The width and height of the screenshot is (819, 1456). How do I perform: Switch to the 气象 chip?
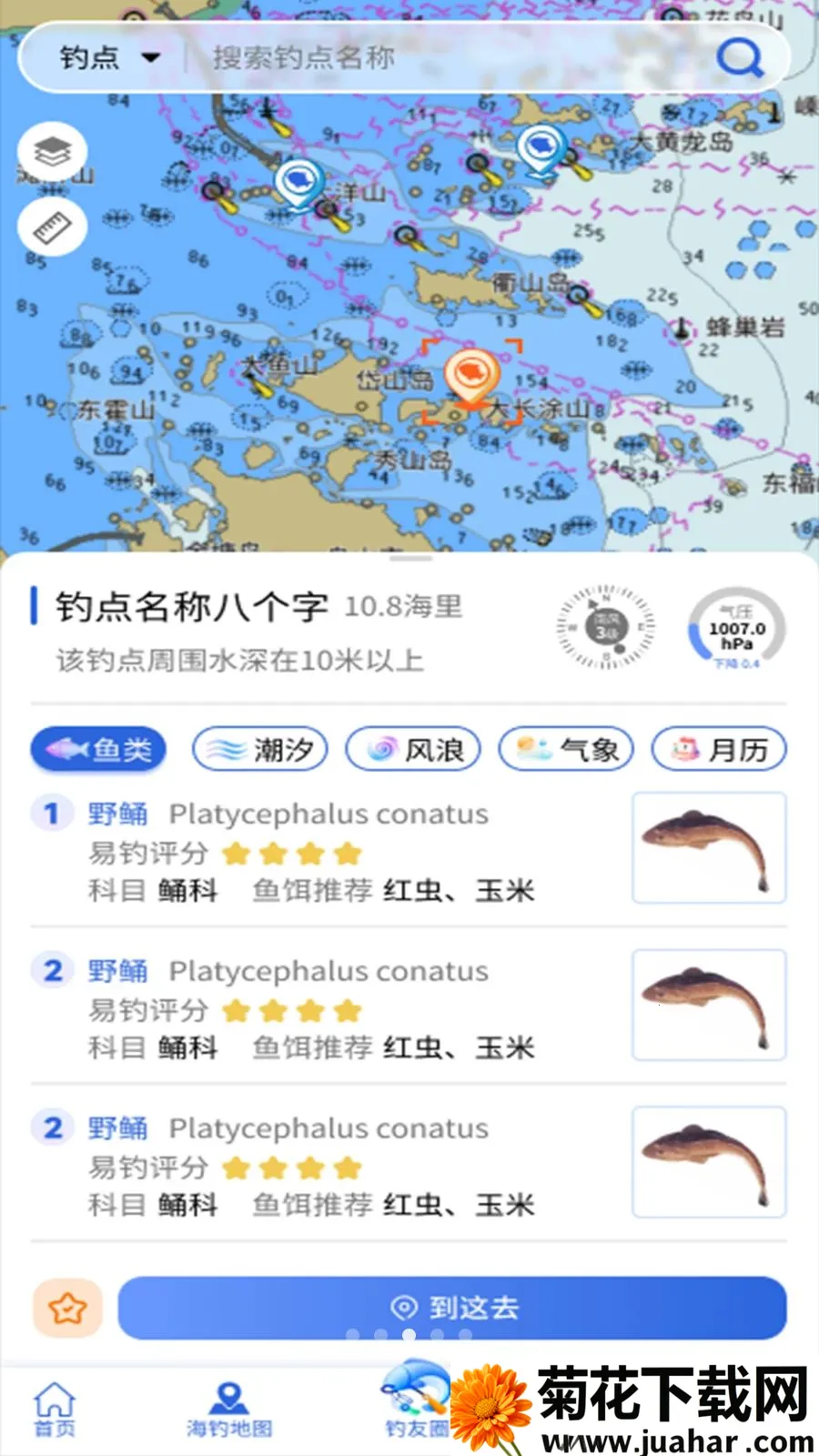tap(566, 750)
